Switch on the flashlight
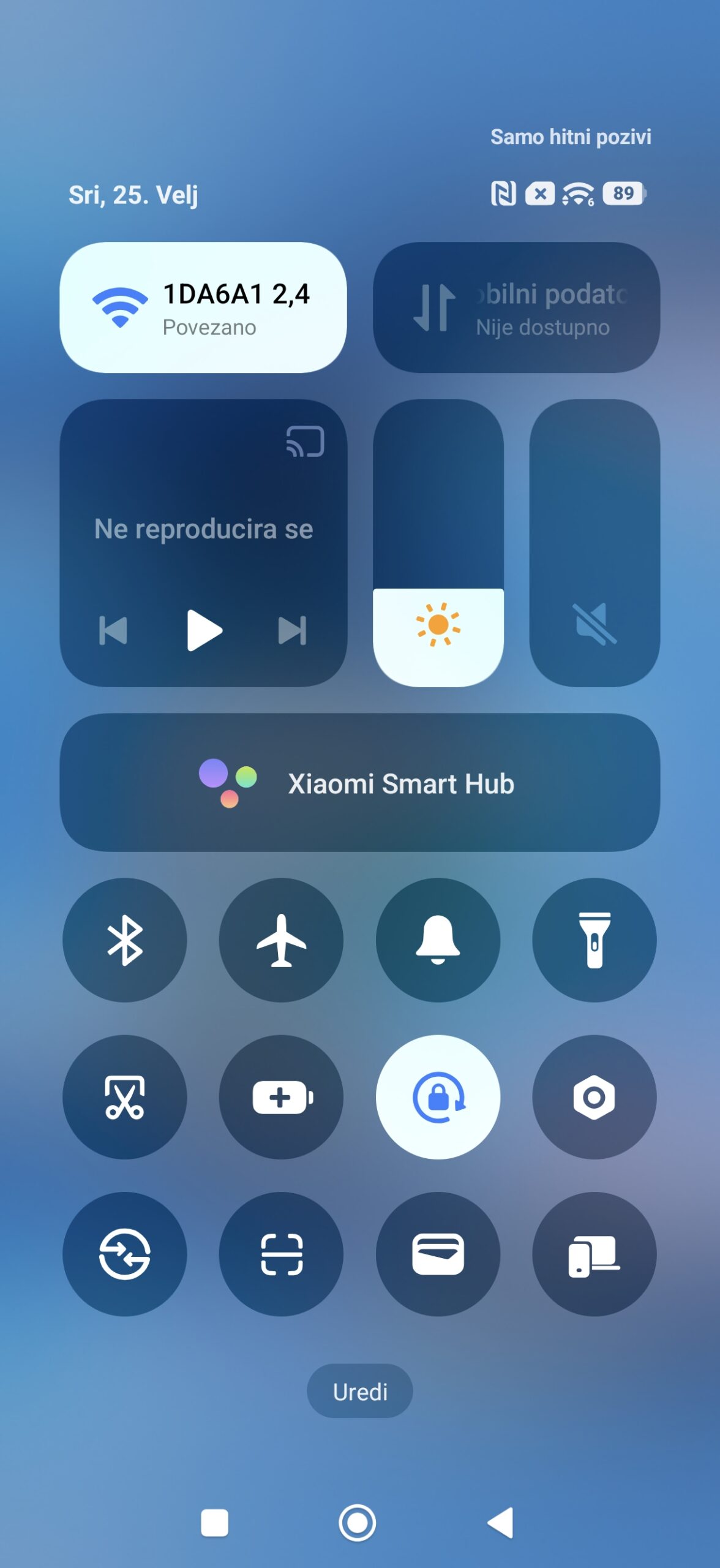720x1568 pixels. click(594, 940)
